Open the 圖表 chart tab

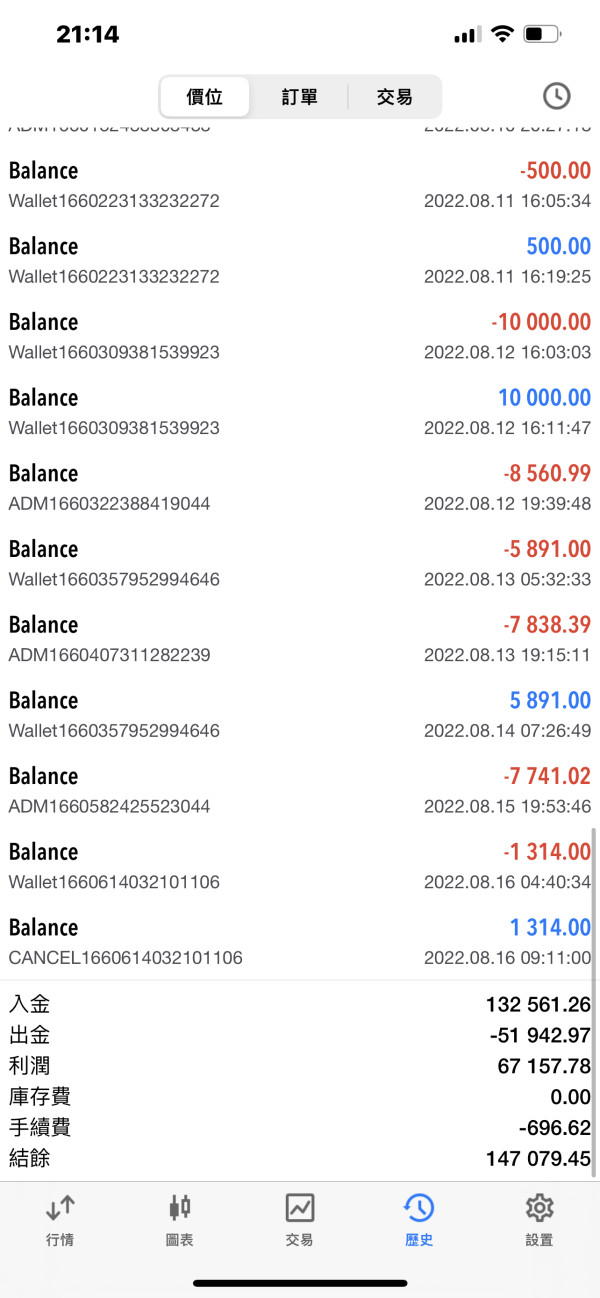point(180,1219)
